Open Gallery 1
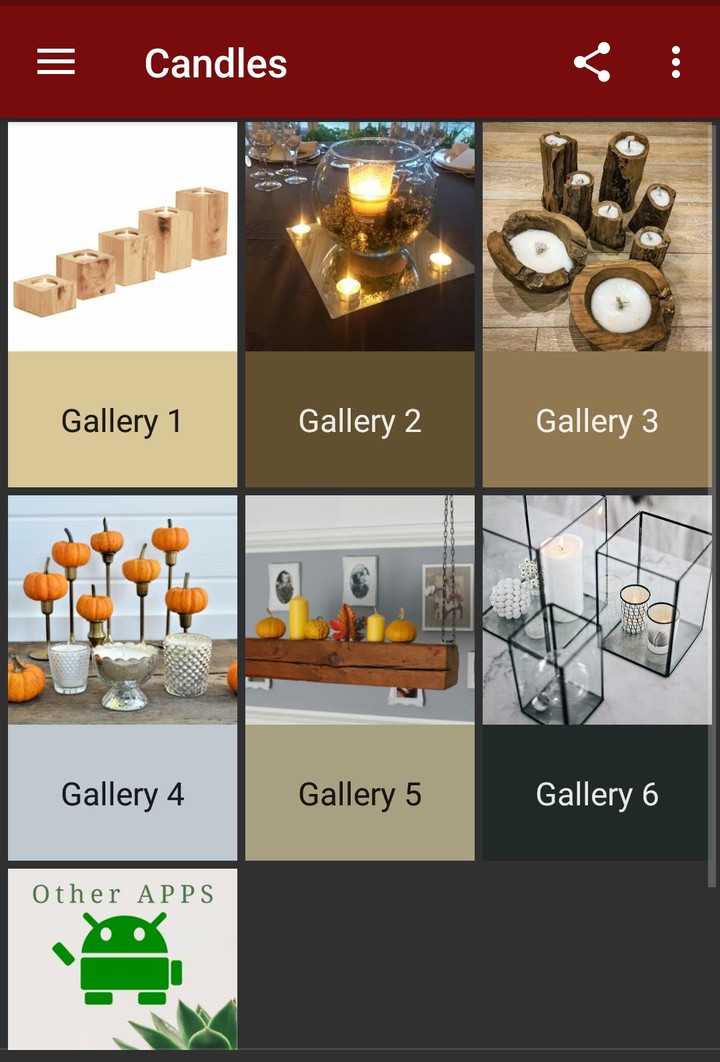 122,235
